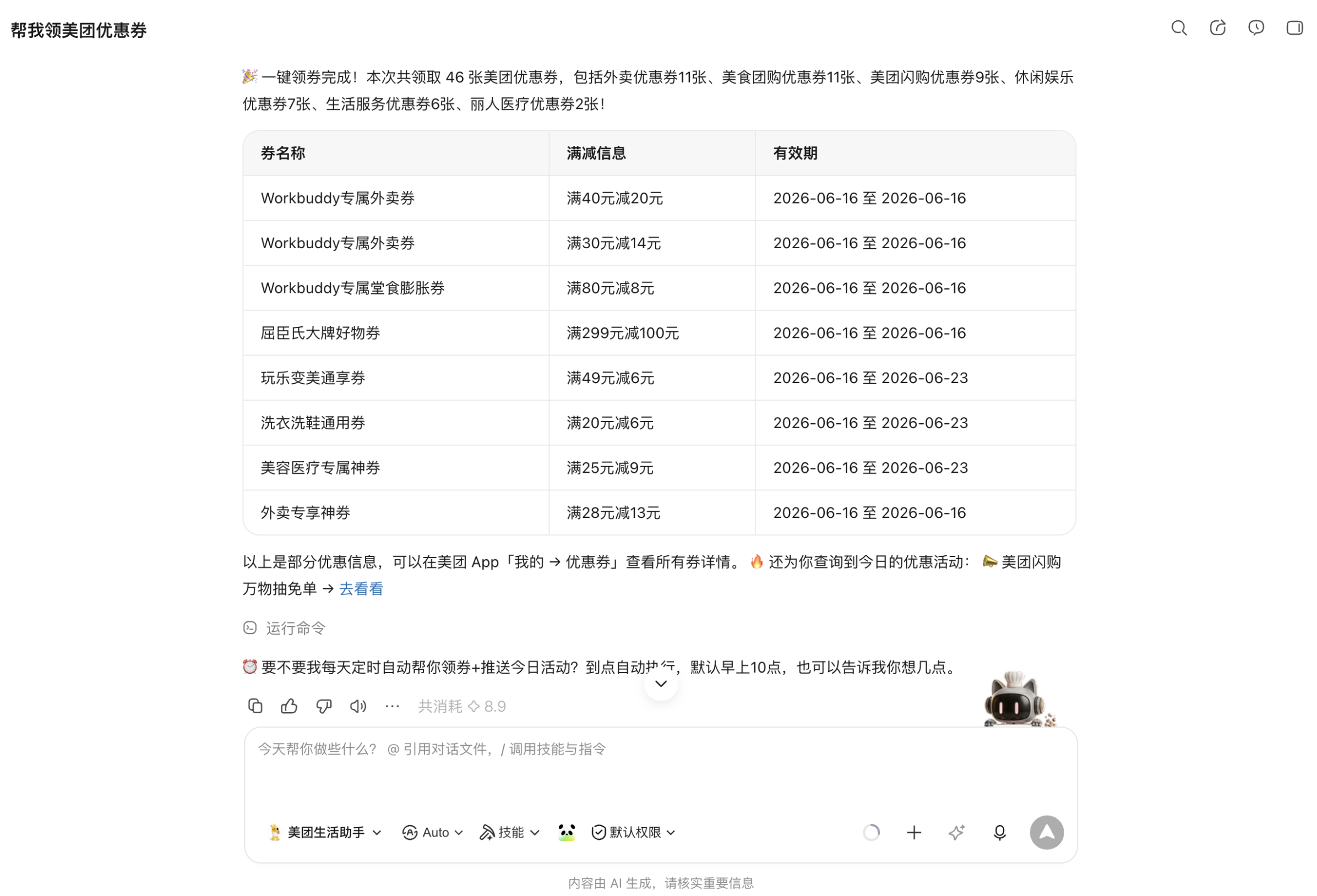Toggle the side panel icon
Image resolution: width=1317 pixels, height=896 pixels.
click(x=1294, y=28)
